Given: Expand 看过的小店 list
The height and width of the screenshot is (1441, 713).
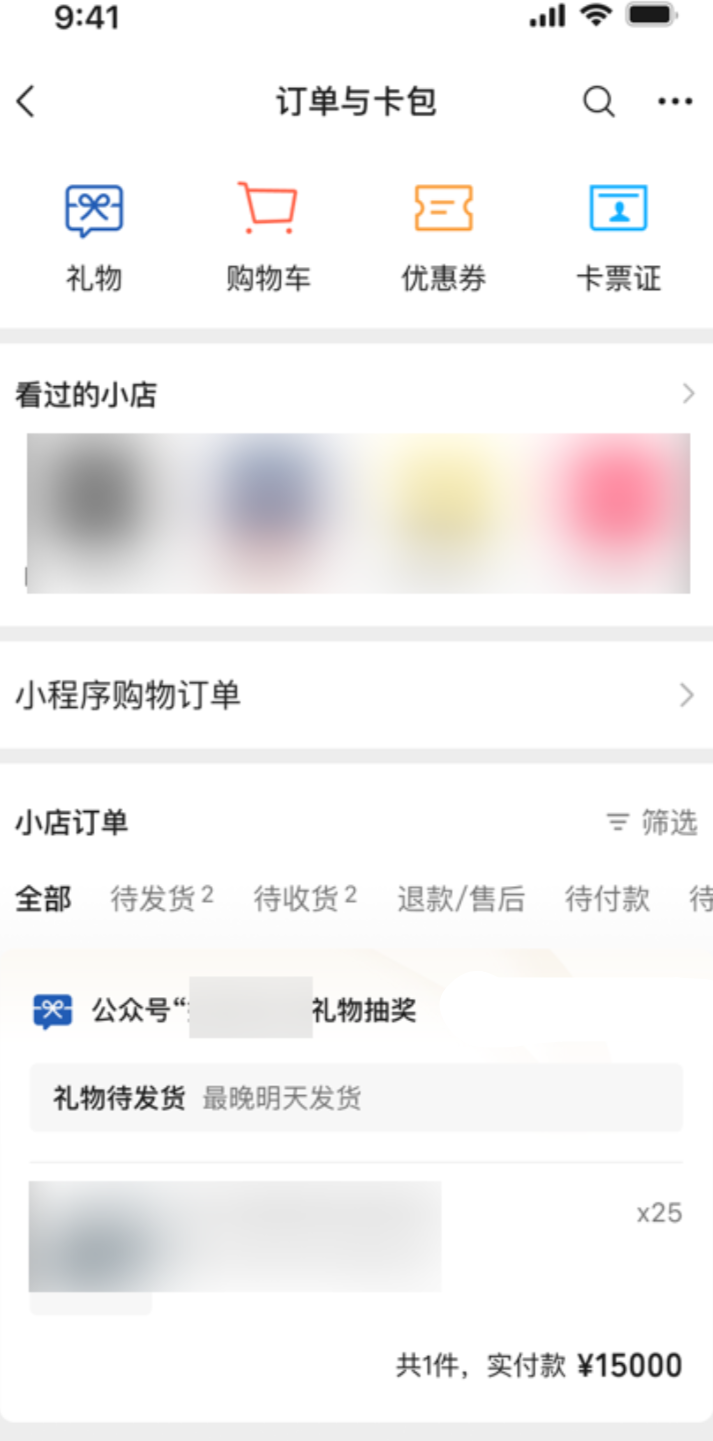Looking at the screenshot, I should click(686, 395).
